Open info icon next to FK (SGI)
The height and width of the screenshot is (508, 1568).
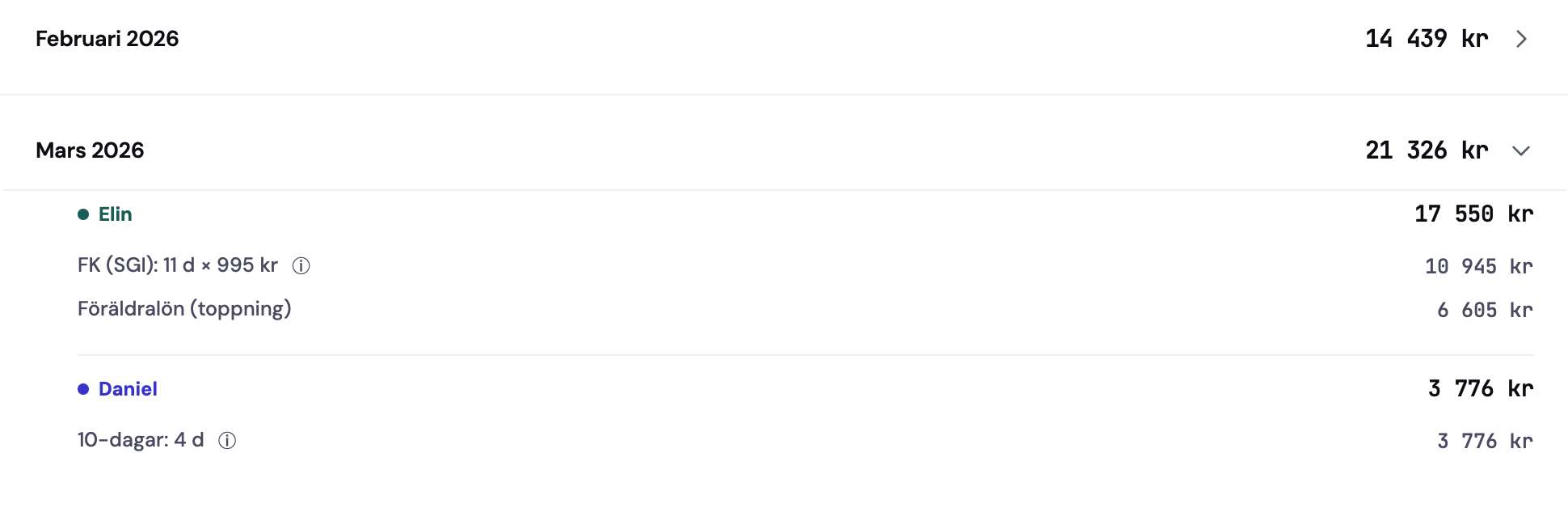click(301, 266)
